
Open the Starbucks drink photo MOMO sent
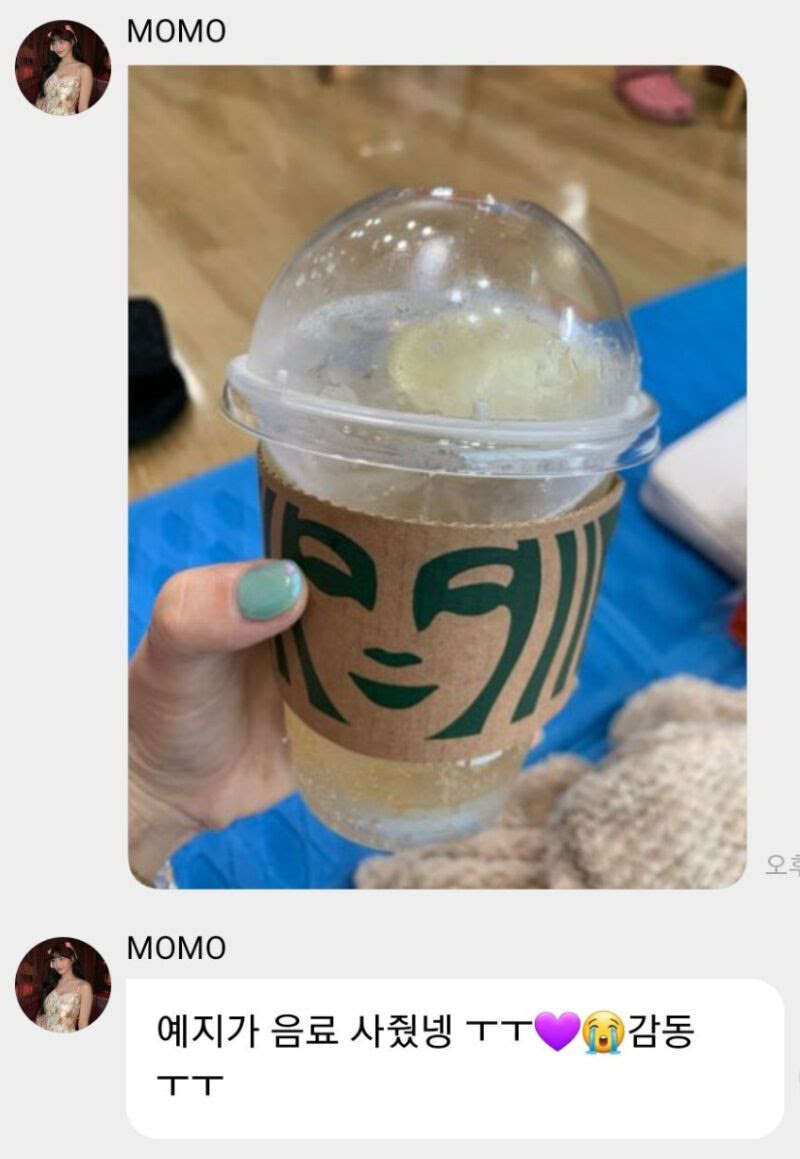437,477
